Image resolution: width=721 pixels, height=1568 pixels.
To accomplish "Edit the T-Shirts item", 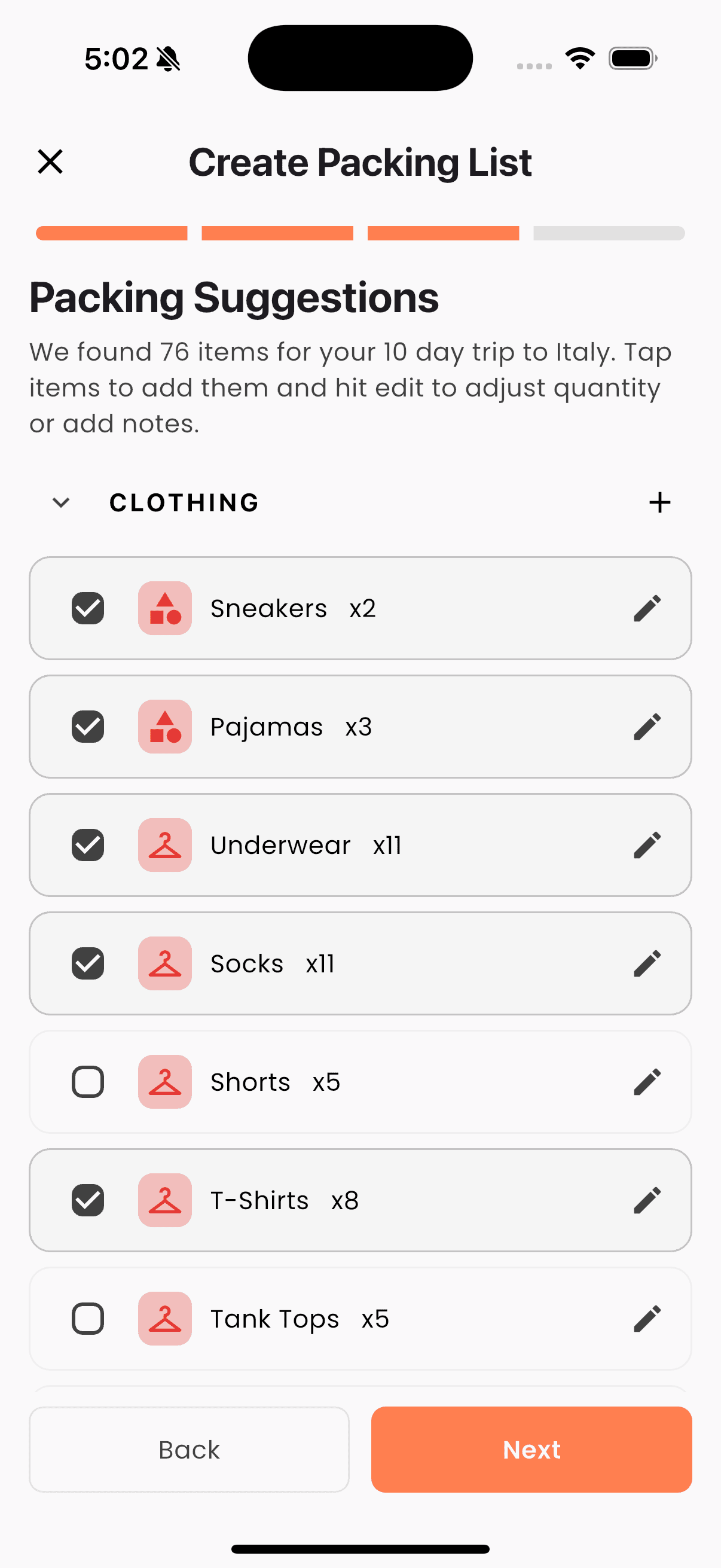I will [x=647, y=1200].
